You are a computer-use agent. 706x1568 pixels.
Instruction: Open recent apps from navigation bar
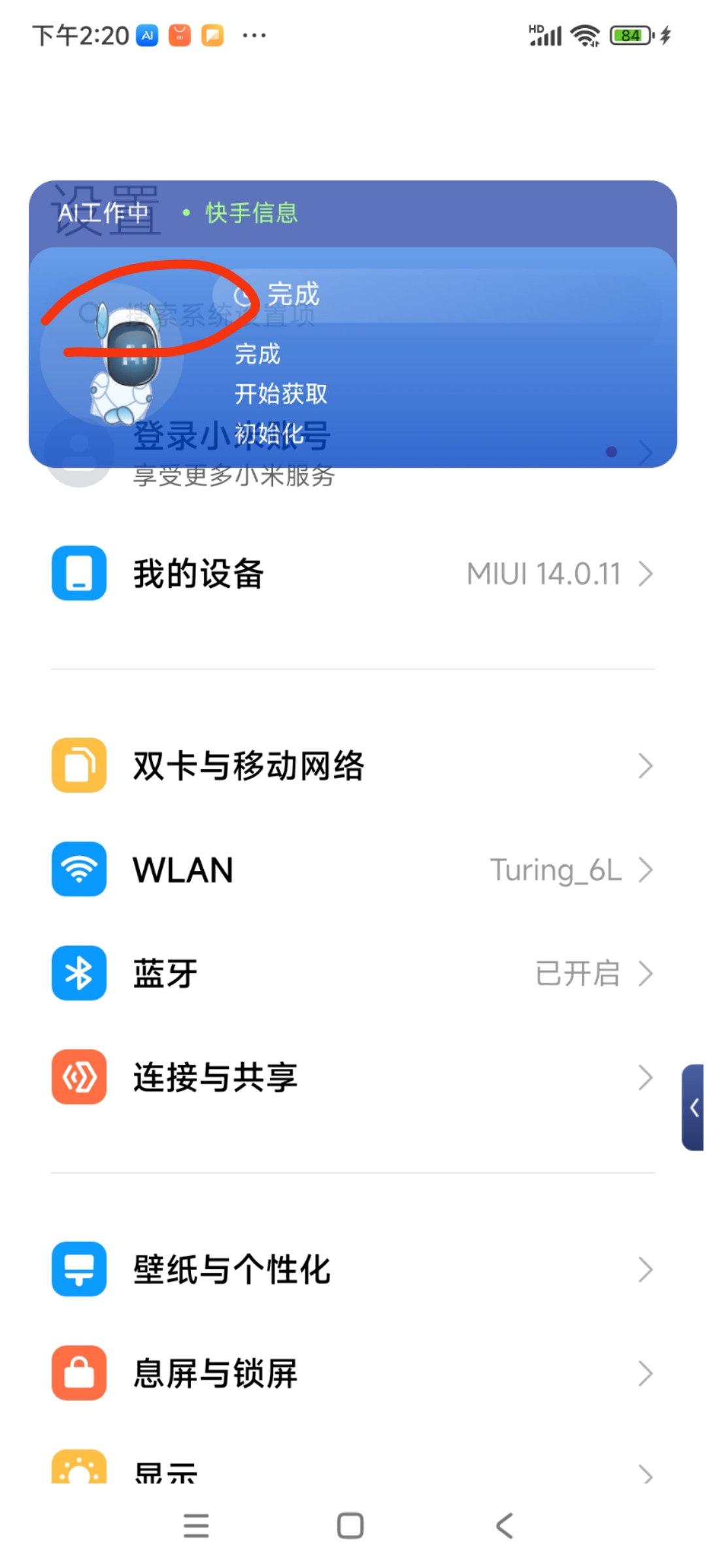click(196, 1526)
